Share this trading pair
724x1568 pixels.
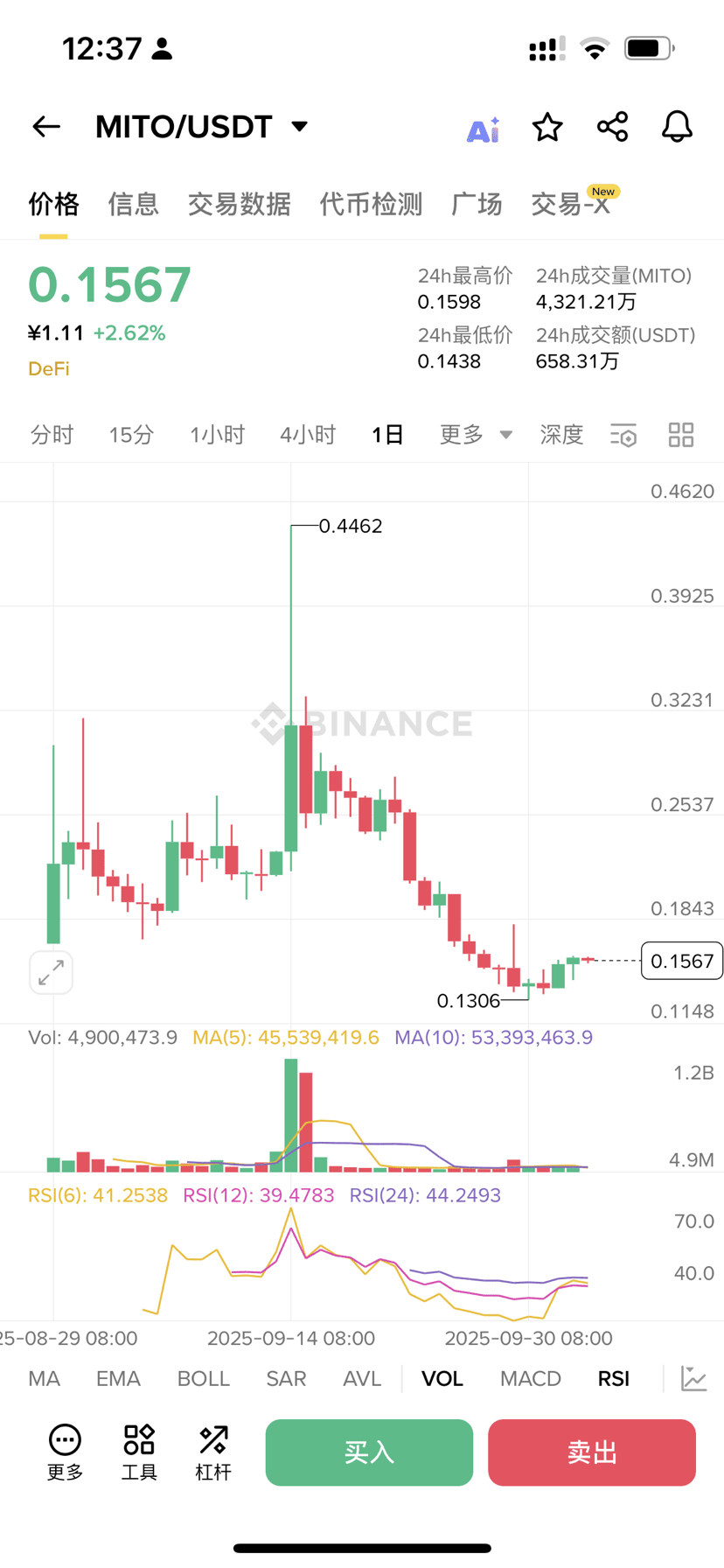point(612,127)
